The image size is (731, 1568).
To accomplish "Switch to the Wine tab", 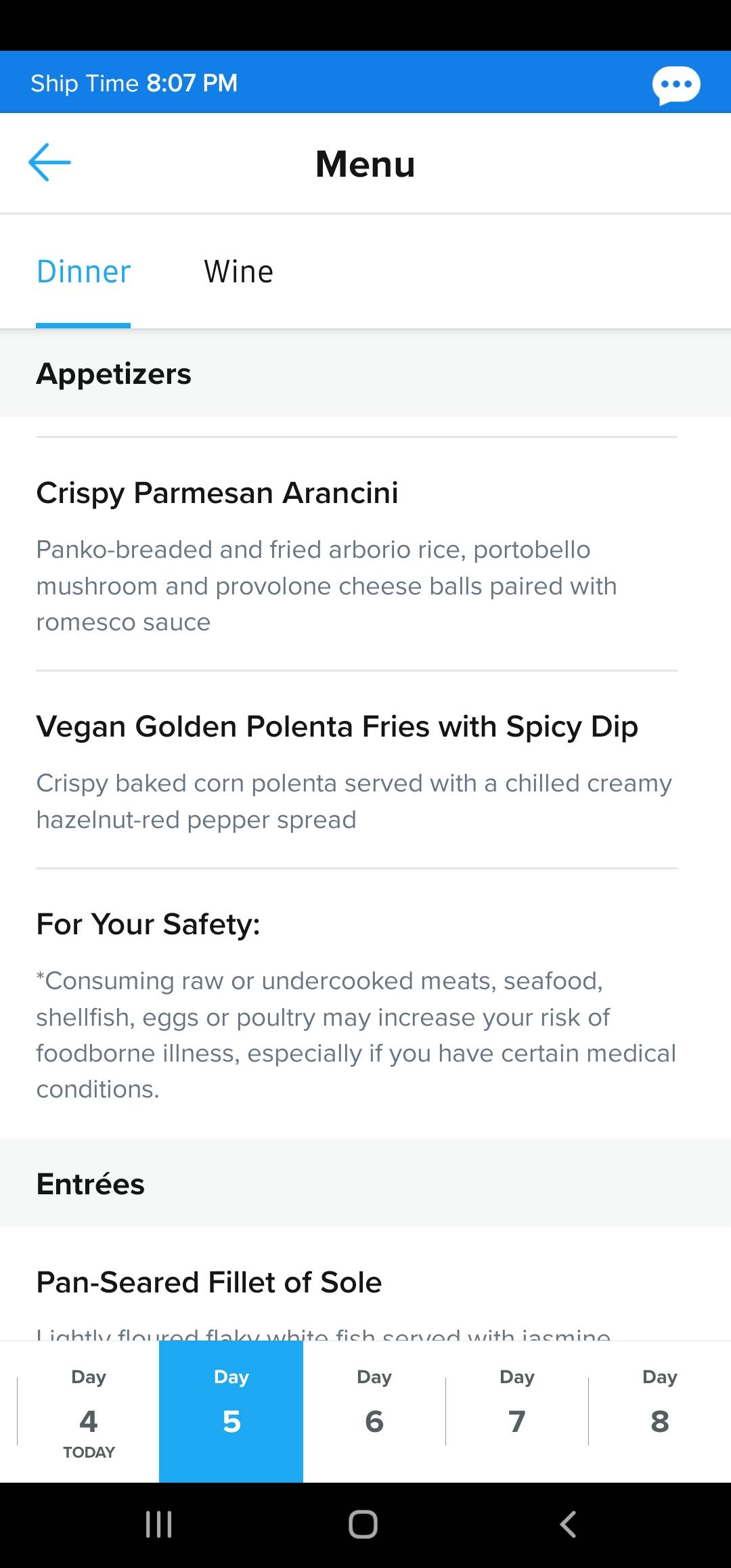I will [239, 272].
